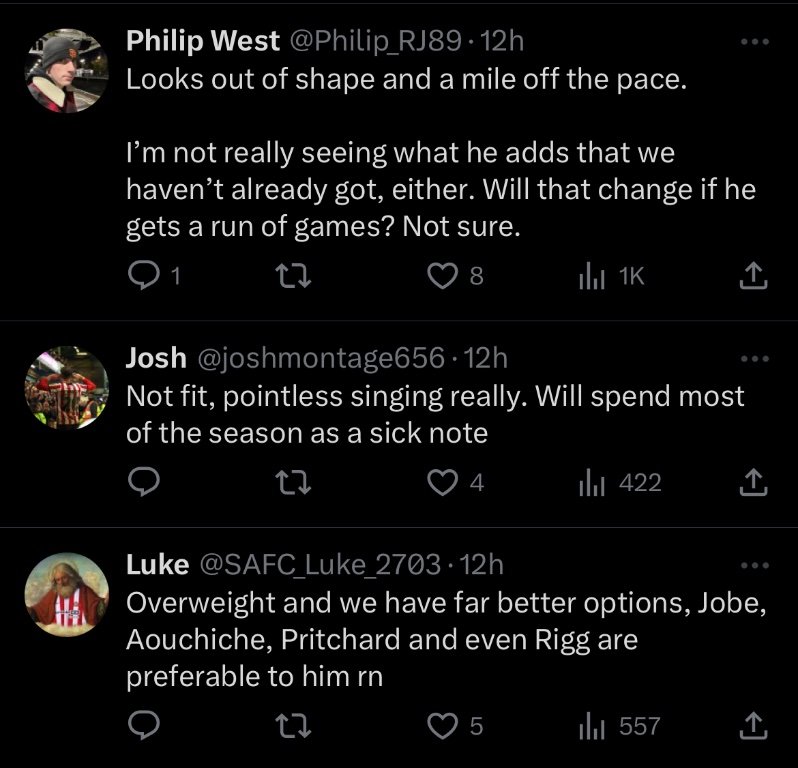Open overflow menu on Philip West's tweet
Image resolution: width=798 pixels, height=768 pixels.
coord(755,42)
